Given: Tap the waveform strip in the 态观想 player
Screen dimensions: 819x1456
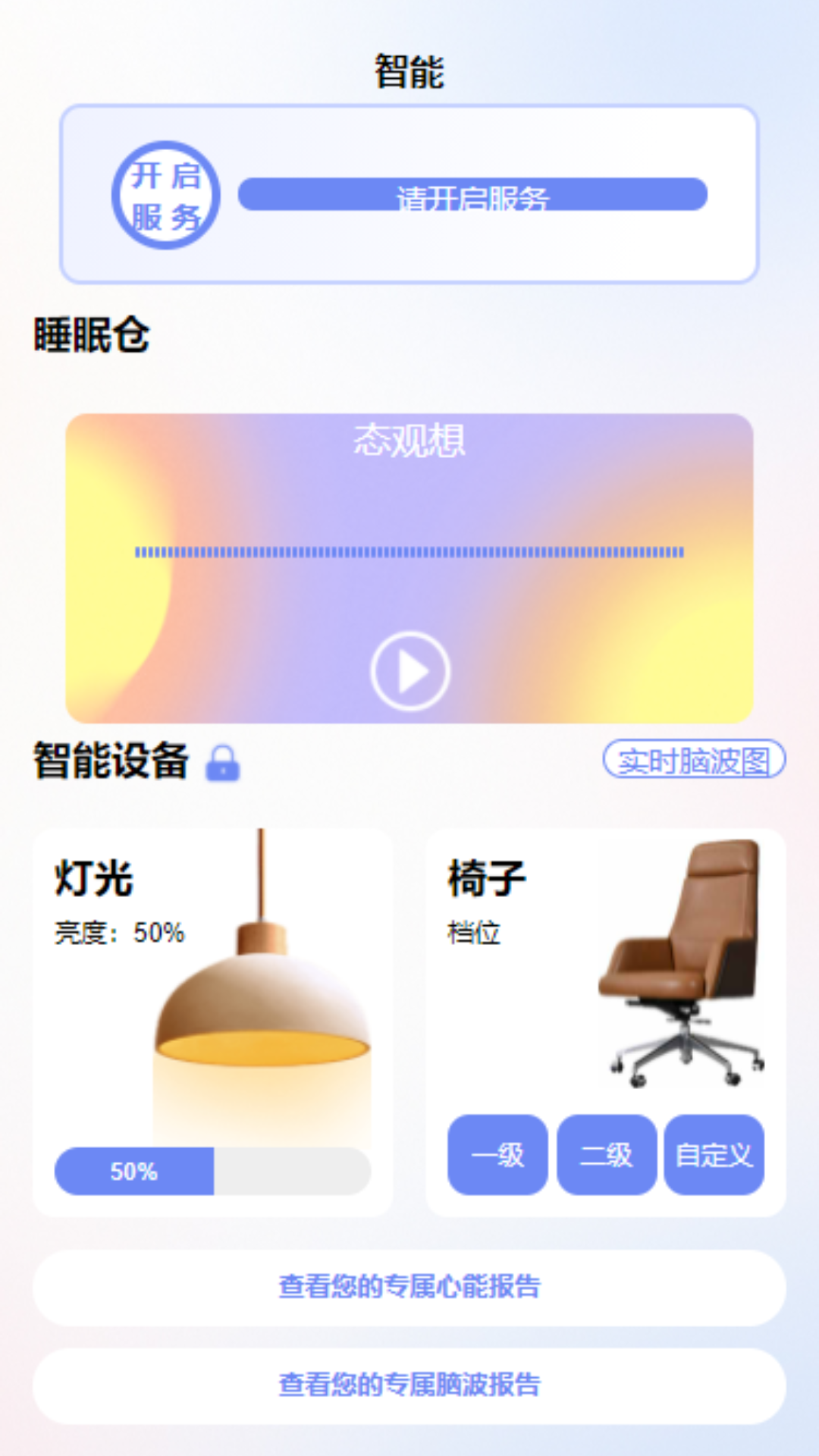Looking at the screenshot, I should click(408, 551).
